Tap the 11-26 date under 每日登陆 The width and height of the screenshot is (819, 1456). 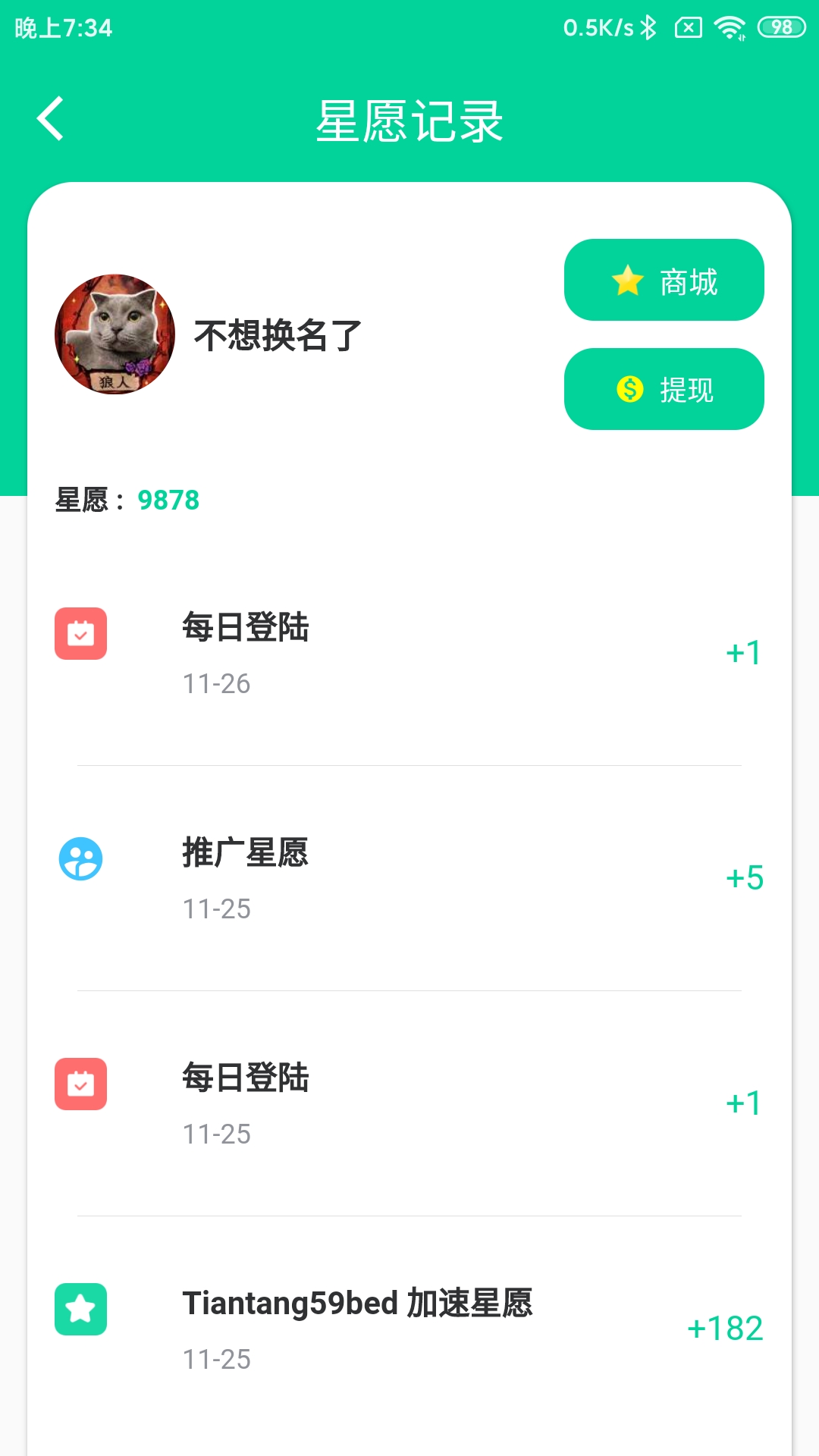point(216,683)
